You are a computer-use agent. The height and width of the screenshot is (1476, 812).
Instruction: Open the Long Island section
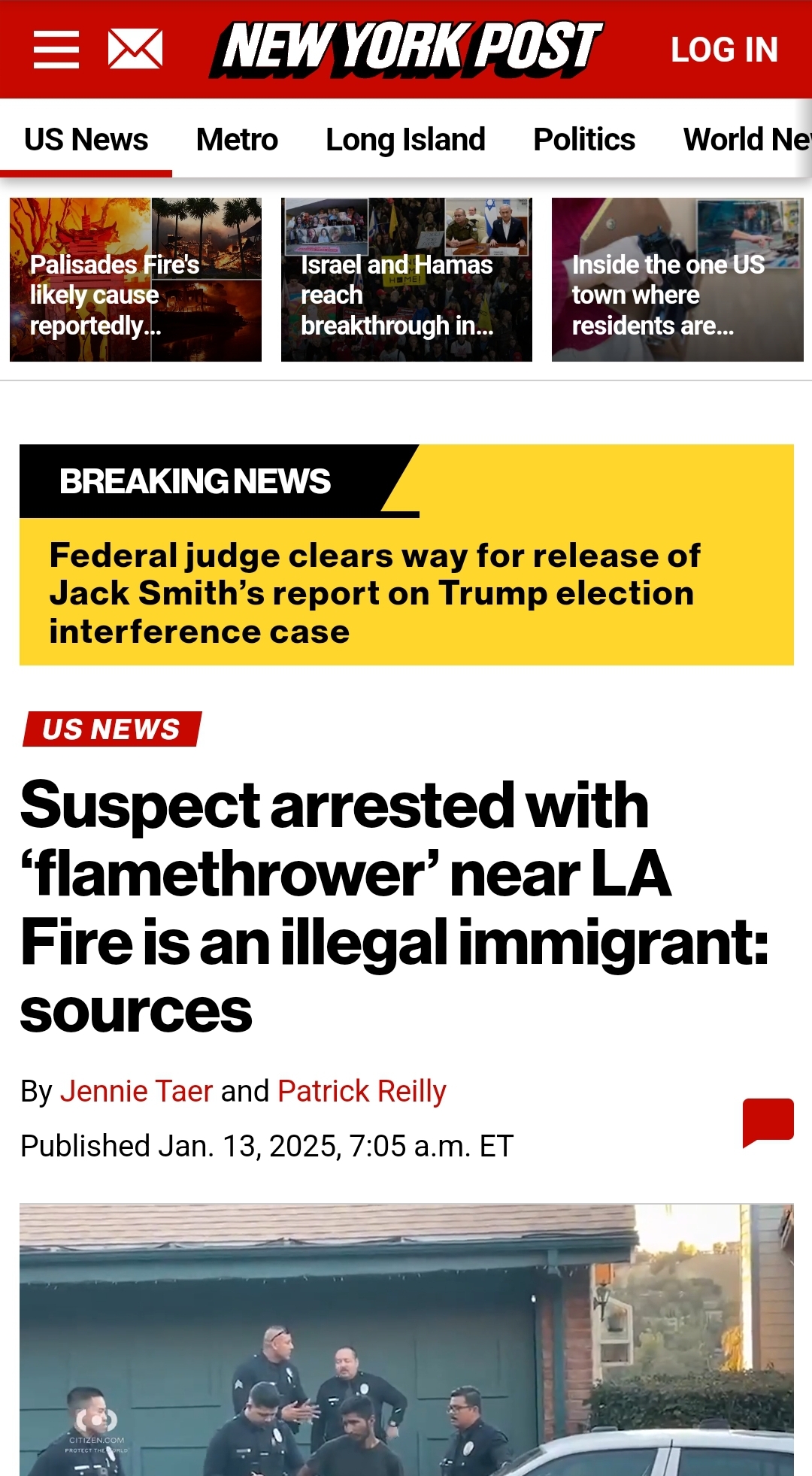click(405, 140)
